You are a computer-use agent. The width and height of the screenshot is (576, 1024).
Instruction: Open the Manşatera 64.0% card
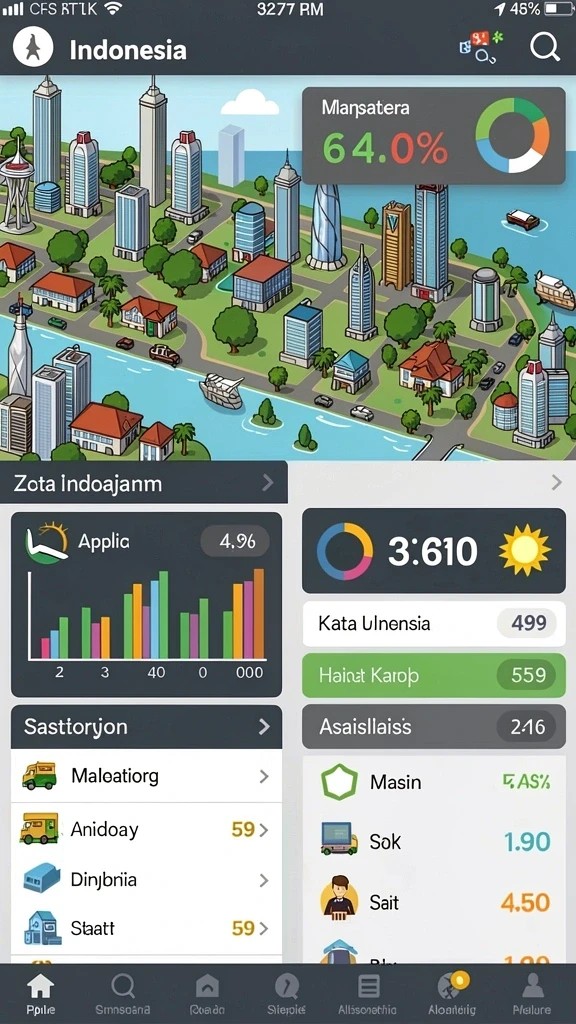(x=434, y=135)
